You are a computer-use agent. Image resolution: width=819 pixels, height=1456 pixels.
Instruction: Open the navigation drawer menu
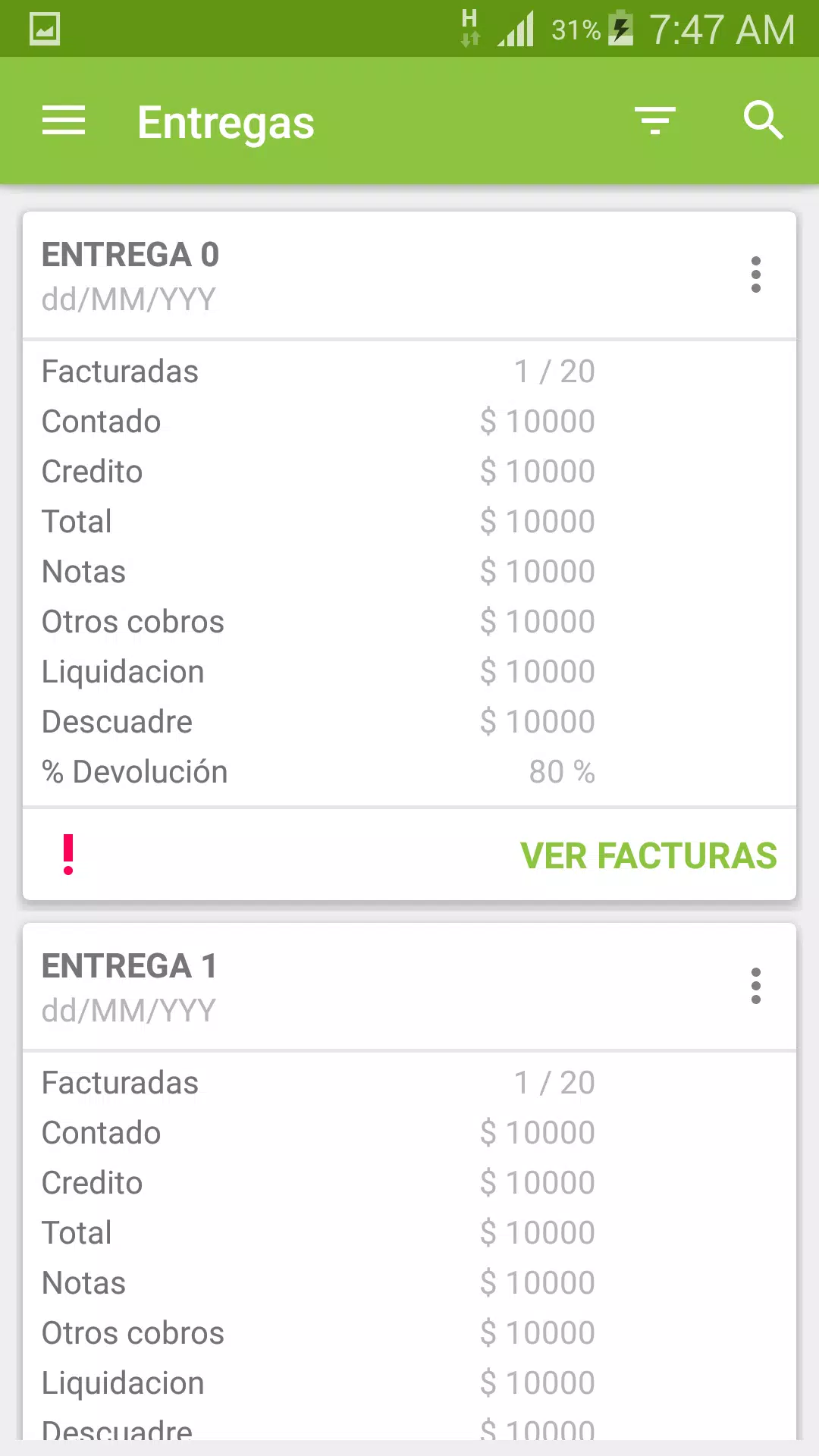tap(64, 121)
